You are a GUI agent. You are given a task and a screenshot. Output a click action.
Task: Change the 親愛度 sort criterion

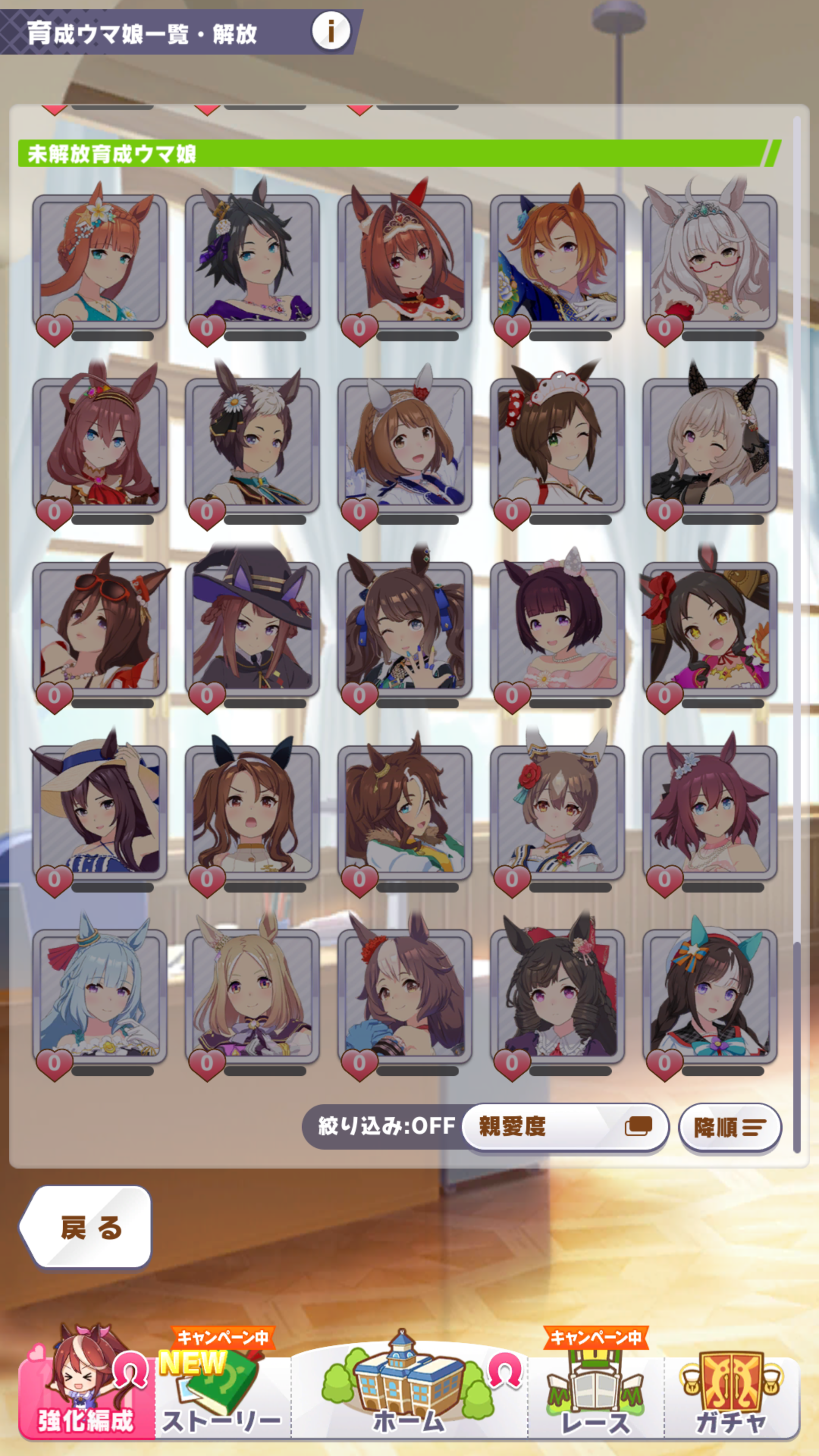[565, 1126]
